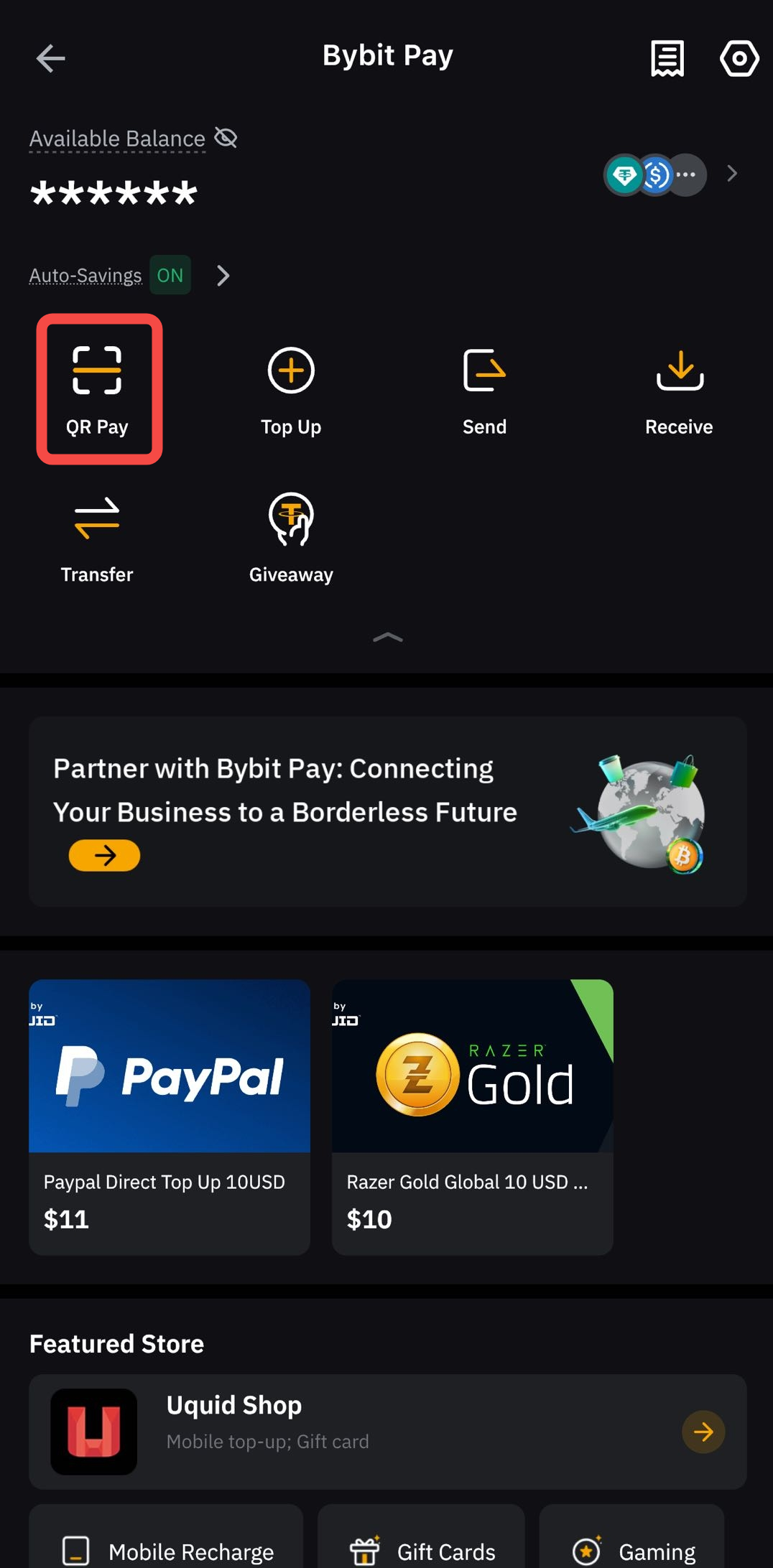The width and height of the screenshot is (773, 1568).
Task: View Paypal Direct Top Up 10USD card
Action: (170, 1116)
